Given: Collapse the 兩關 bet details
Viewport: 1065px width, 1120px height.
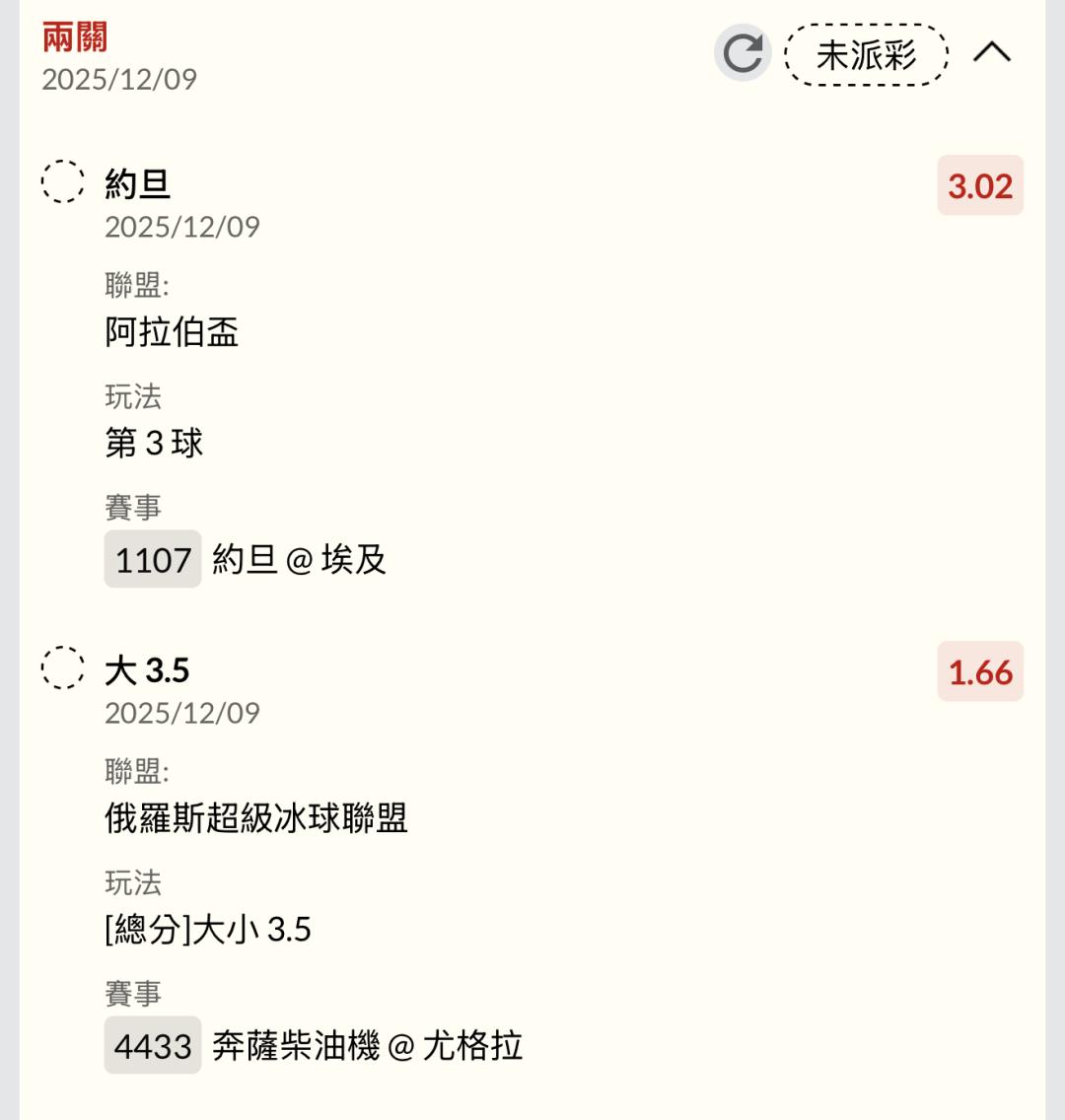Looking at the screenshot, I should 991,53.
